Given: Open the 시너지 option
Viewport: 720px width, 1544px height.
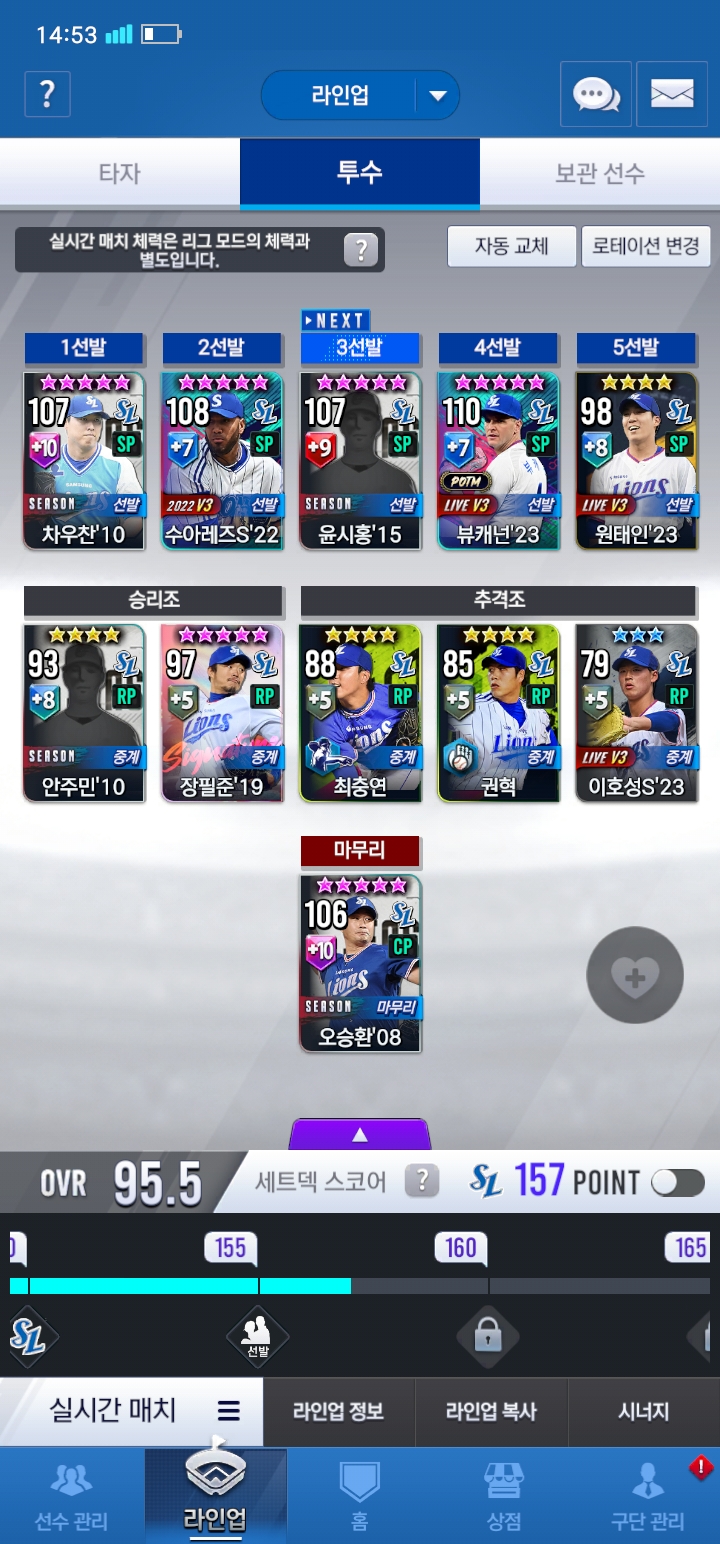Looking at the screenshot, I should tap(643, 1411).
